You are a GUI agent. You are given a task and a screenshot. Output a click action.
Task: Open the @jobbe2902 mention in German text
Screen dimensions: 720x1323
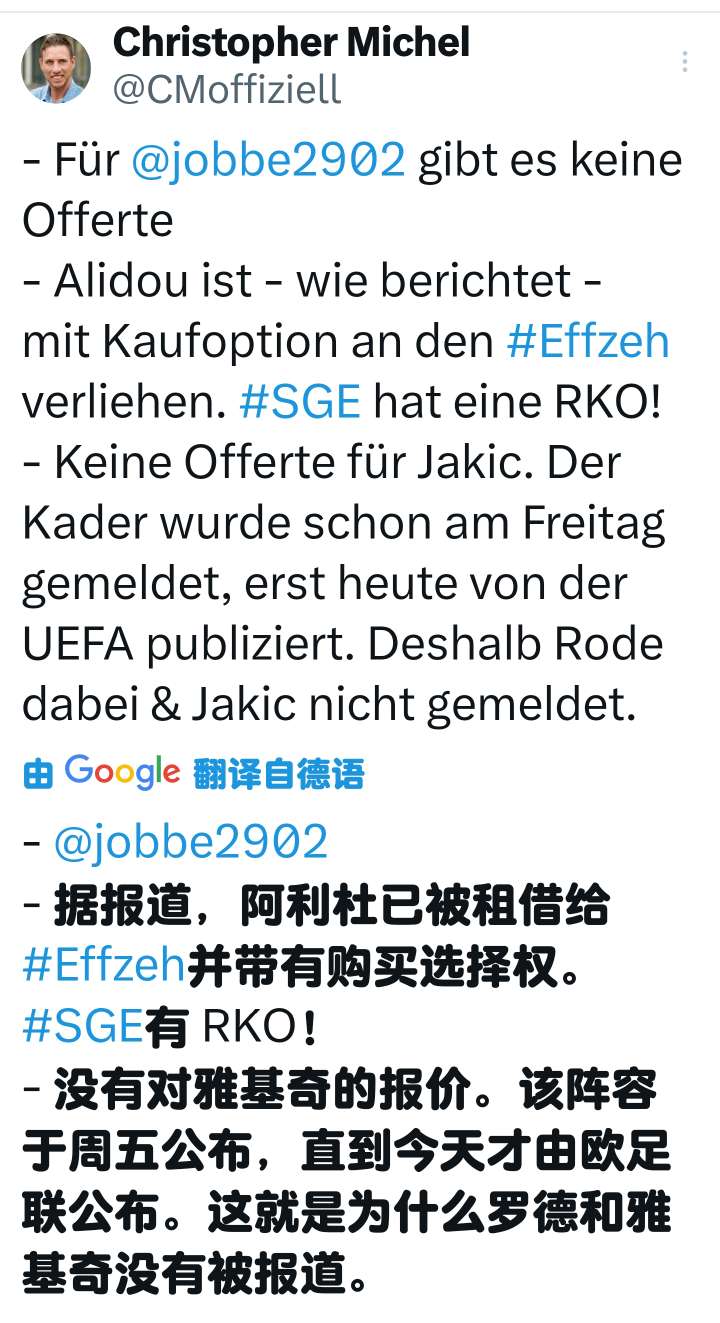268,160
